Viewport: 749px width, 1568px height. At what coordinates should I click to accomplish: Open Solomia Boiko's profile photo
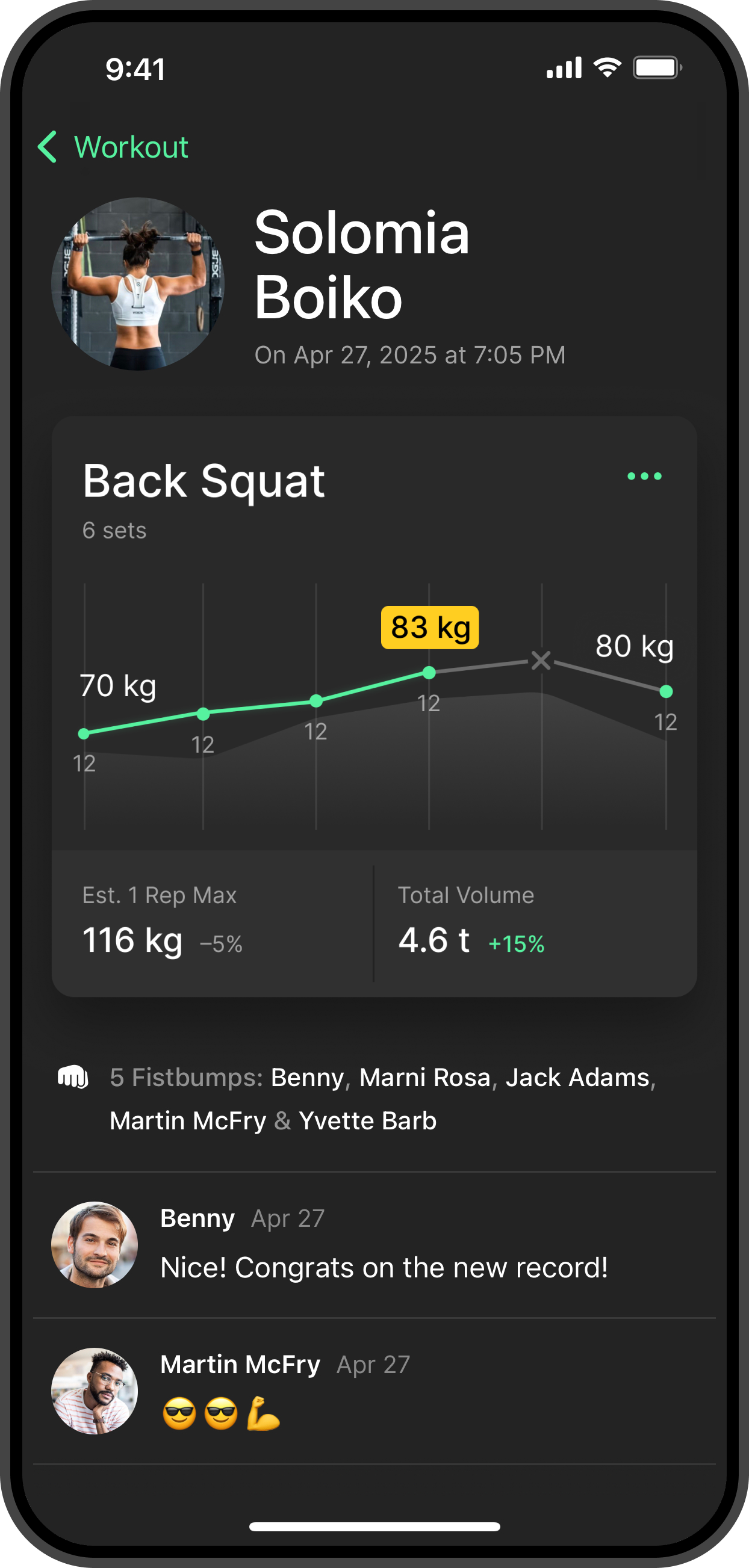point(138,283)
